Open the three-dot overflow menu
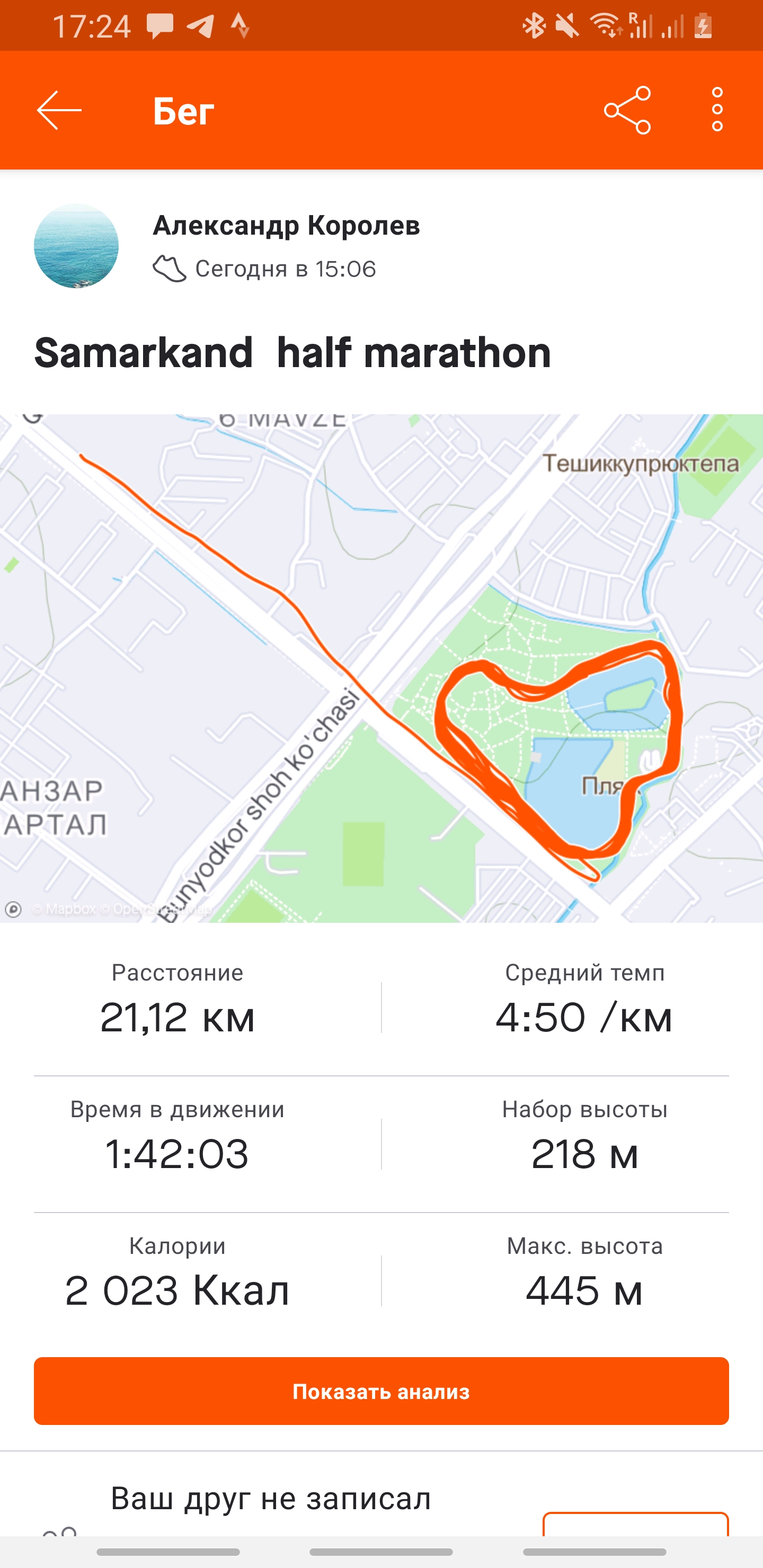 pos(717,110)
